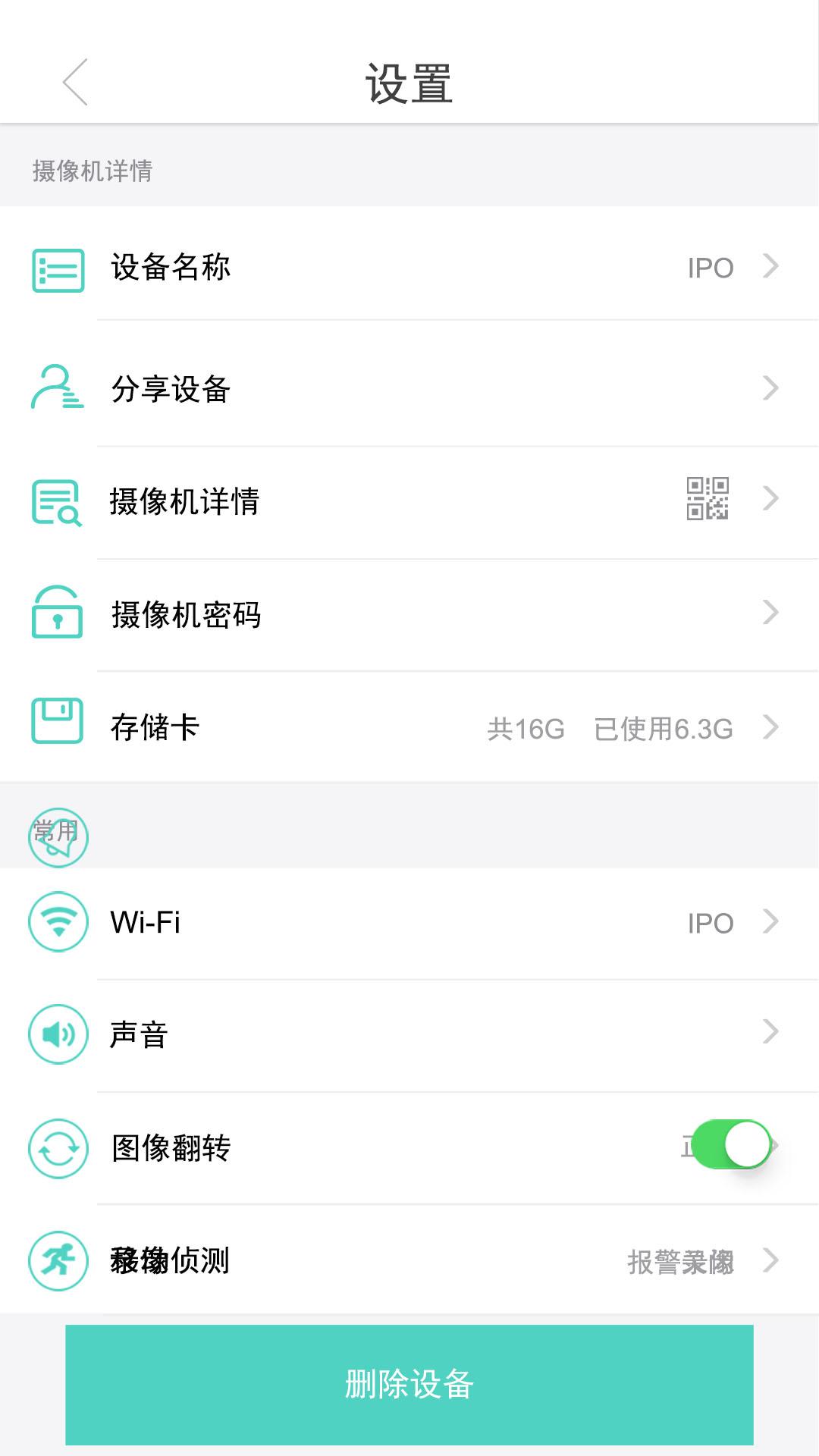Open the 设备名称 row via its chevron
819x1456 pixels.
tap(772, 267)
